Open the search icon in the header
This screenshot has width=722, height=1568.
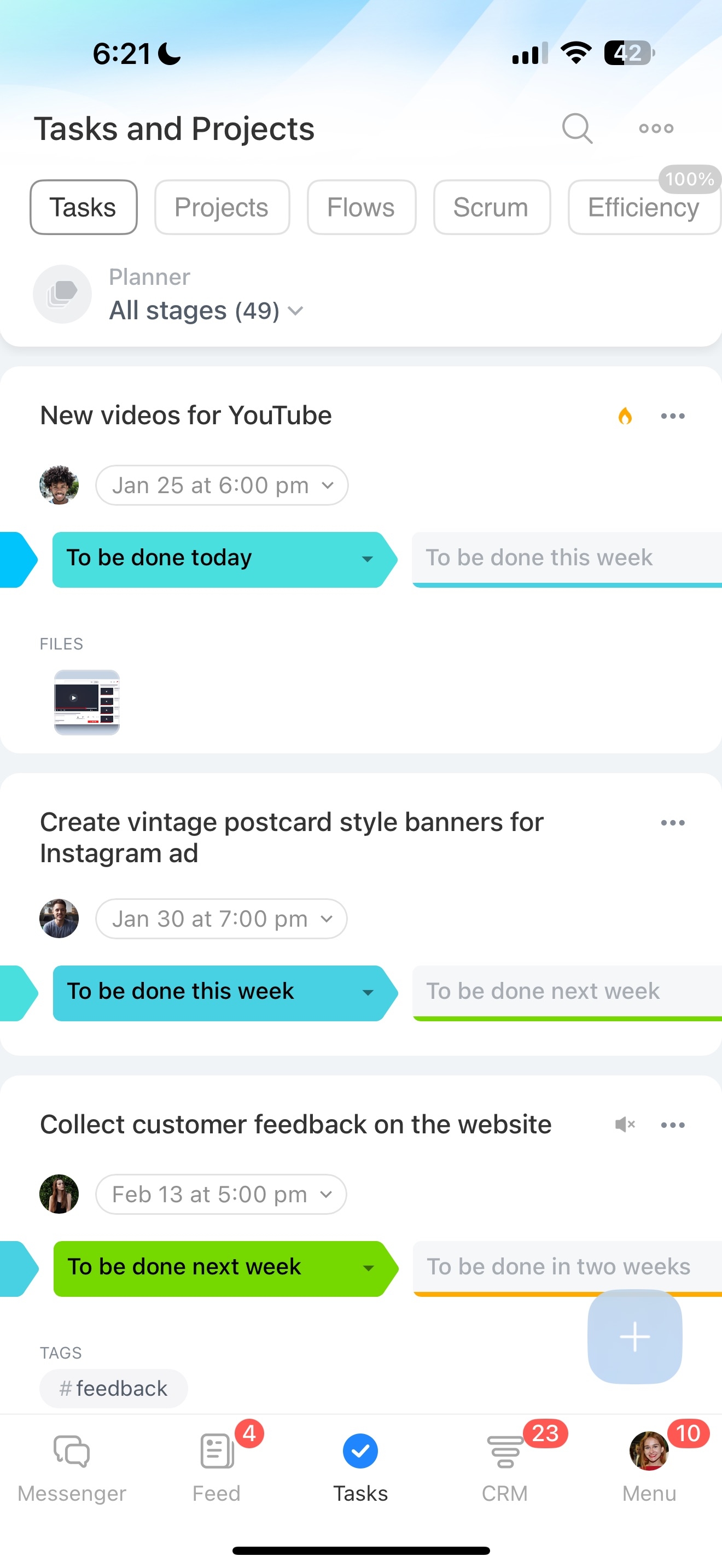(577, 128)
